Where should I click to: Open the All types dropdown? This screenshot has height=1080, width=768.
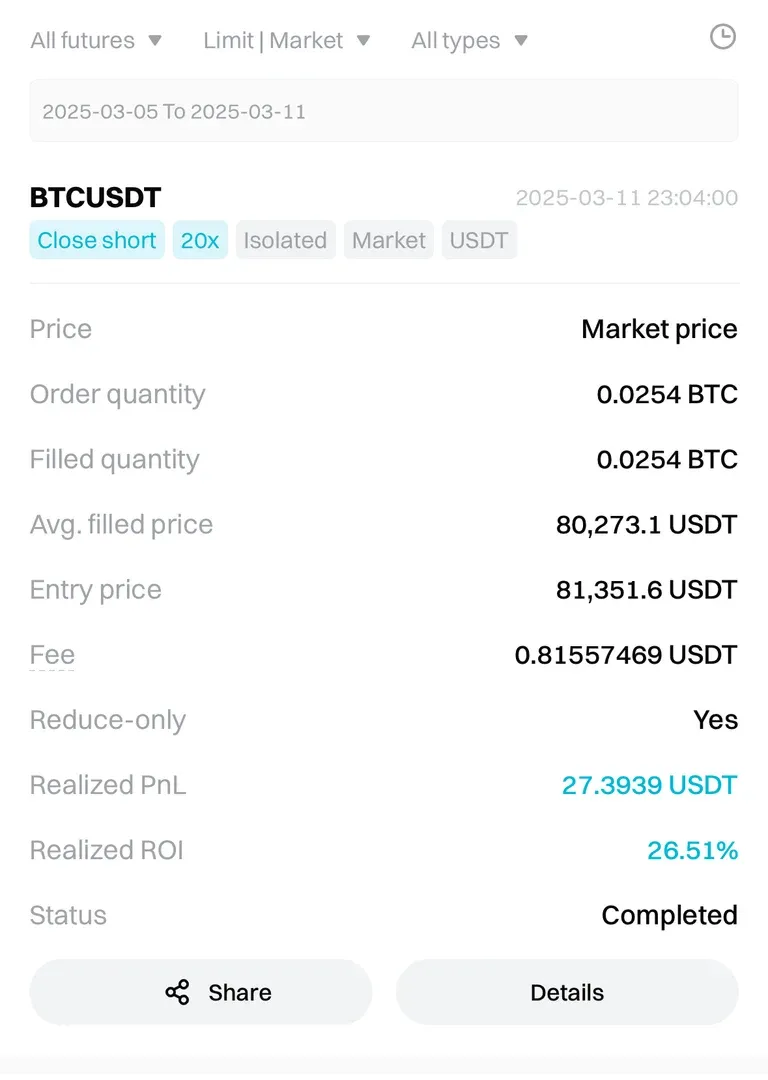point(469,41)
